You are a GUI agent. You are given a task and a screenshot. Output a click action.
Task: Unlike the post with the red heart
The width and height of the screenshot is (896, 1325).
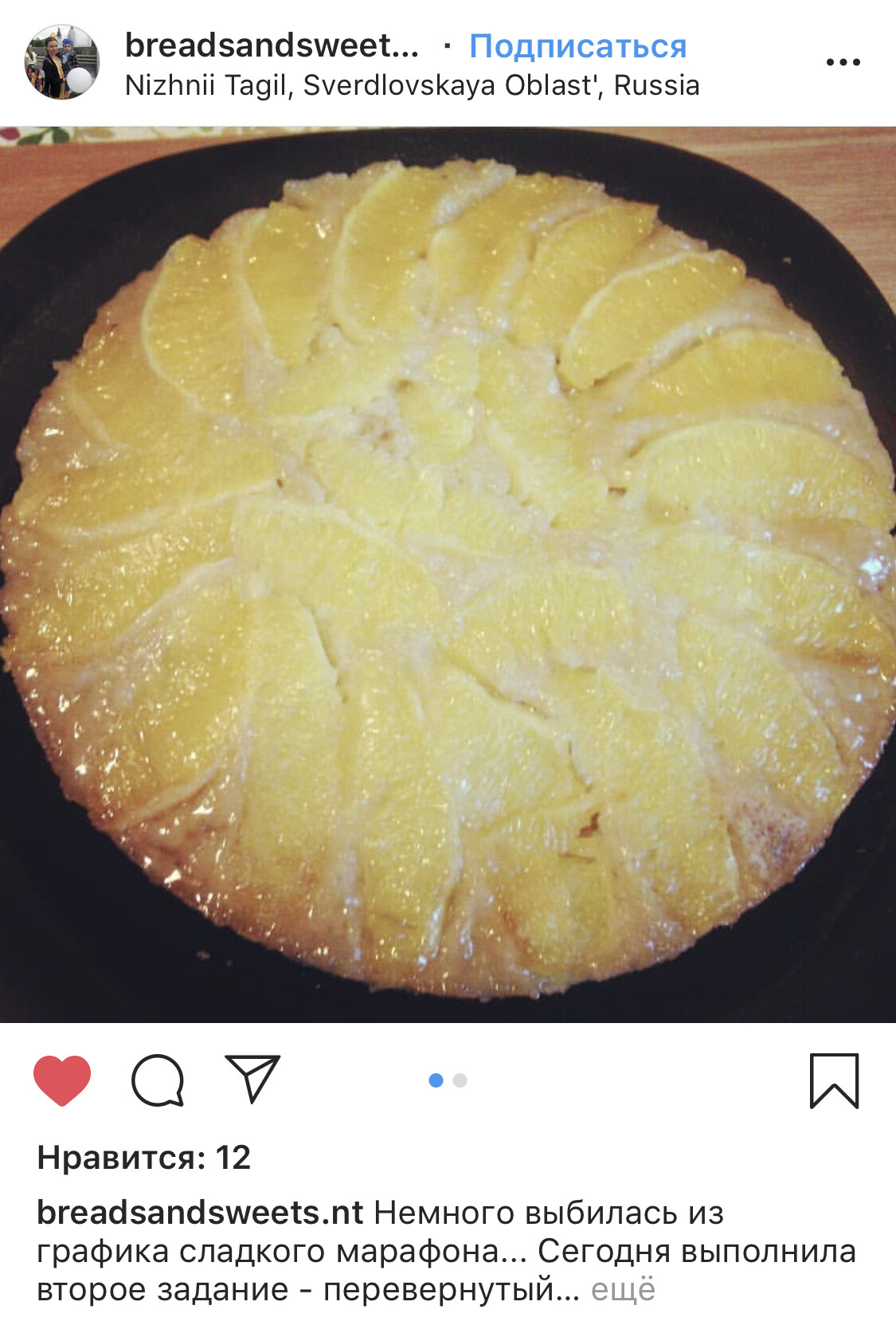pyautogui.click(x=62, y=1080)
